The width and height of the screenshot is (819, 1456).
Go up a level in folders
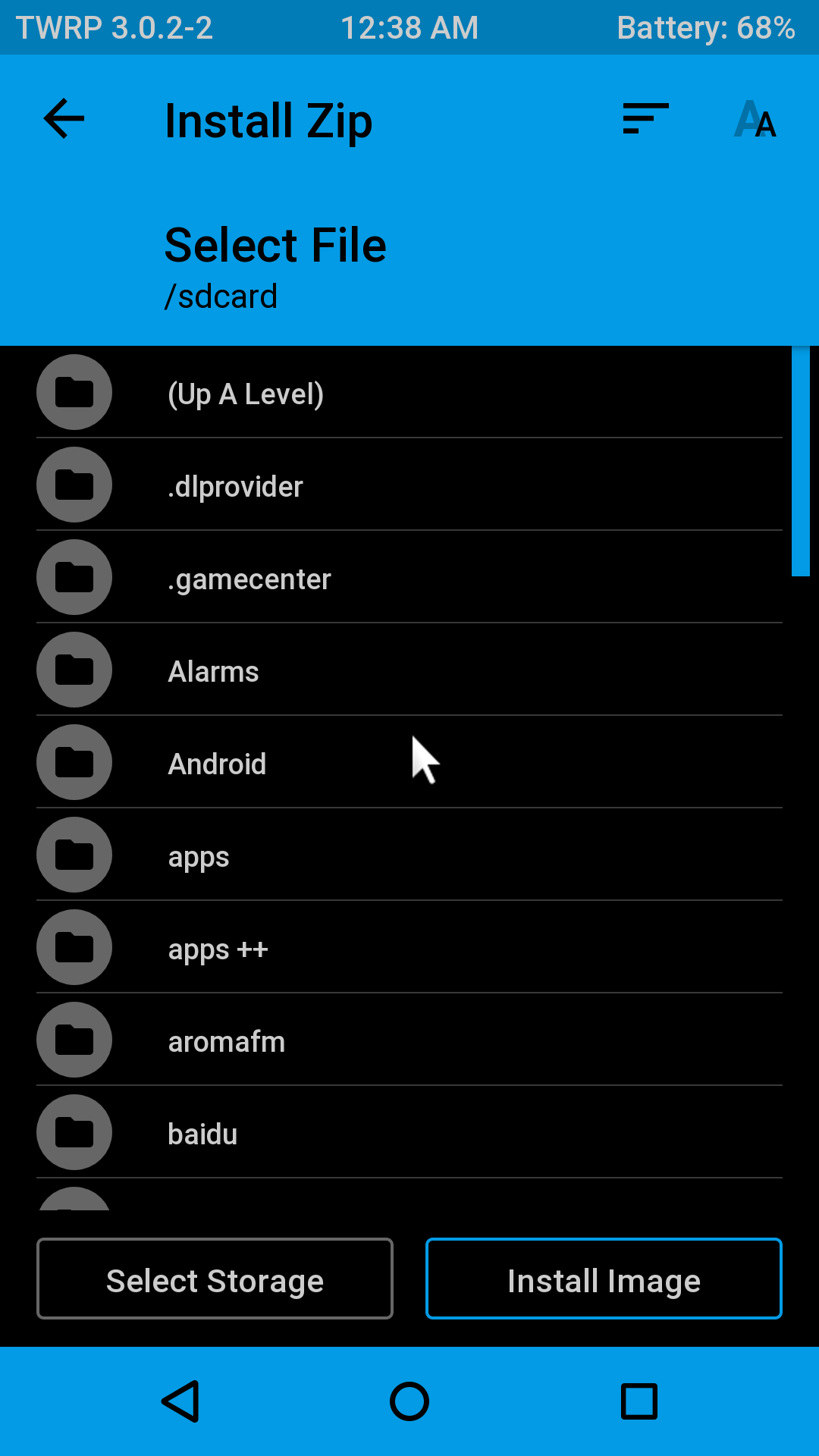(x=246, y=394)
